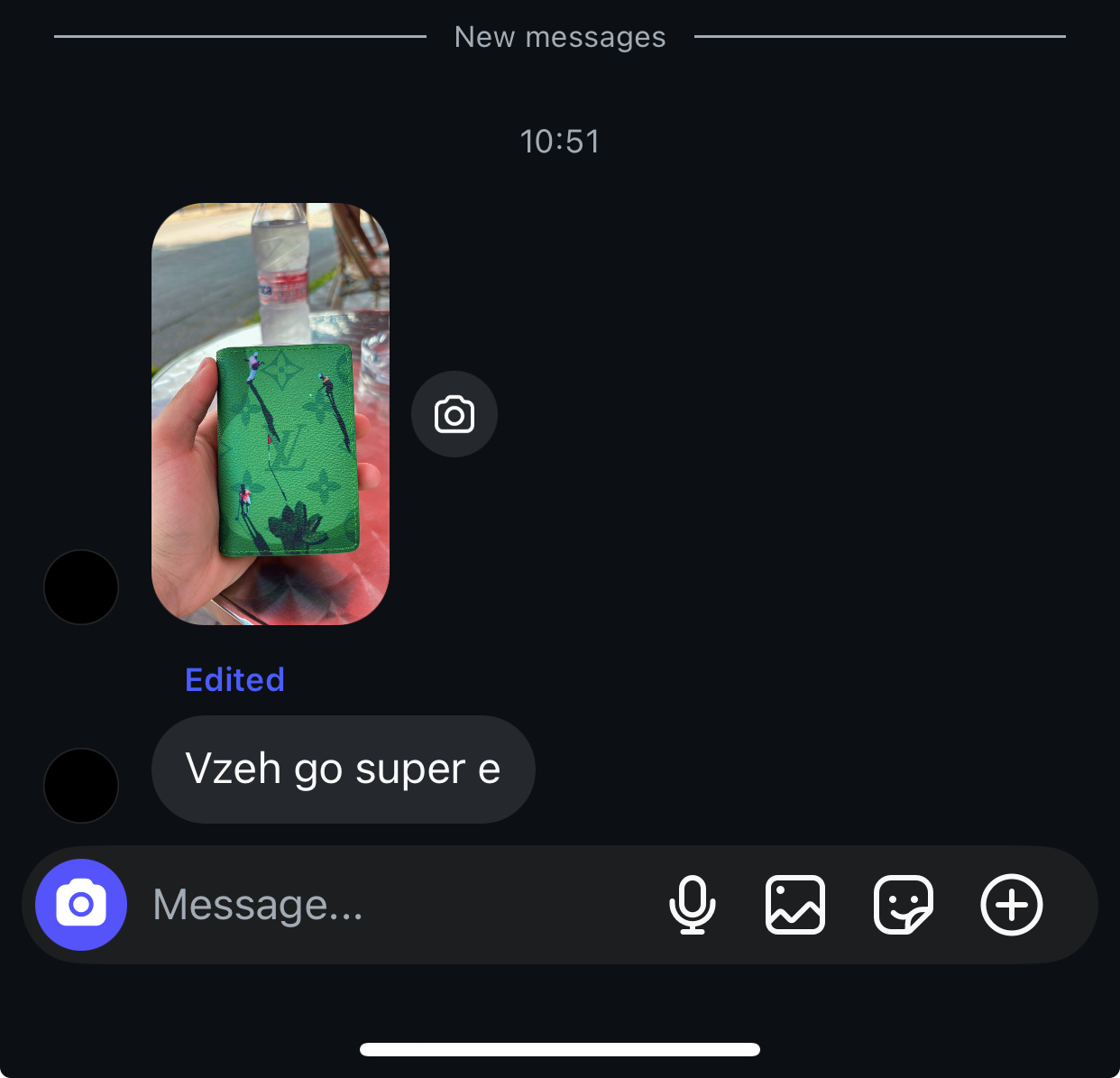The image size is (1120, 1078).
Task: Open the photo gallery picker
Action: point(795,905)
